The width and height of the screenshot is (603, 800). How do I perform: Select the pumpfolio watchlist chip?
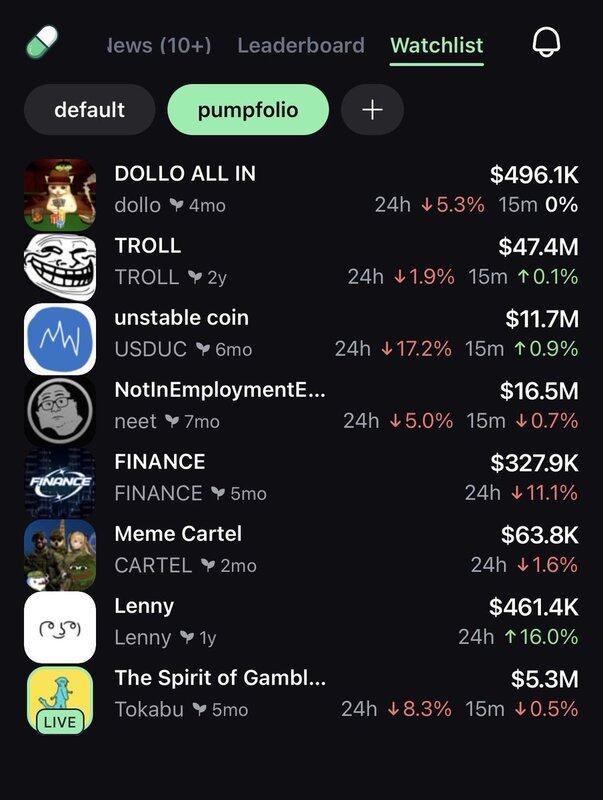248,109
